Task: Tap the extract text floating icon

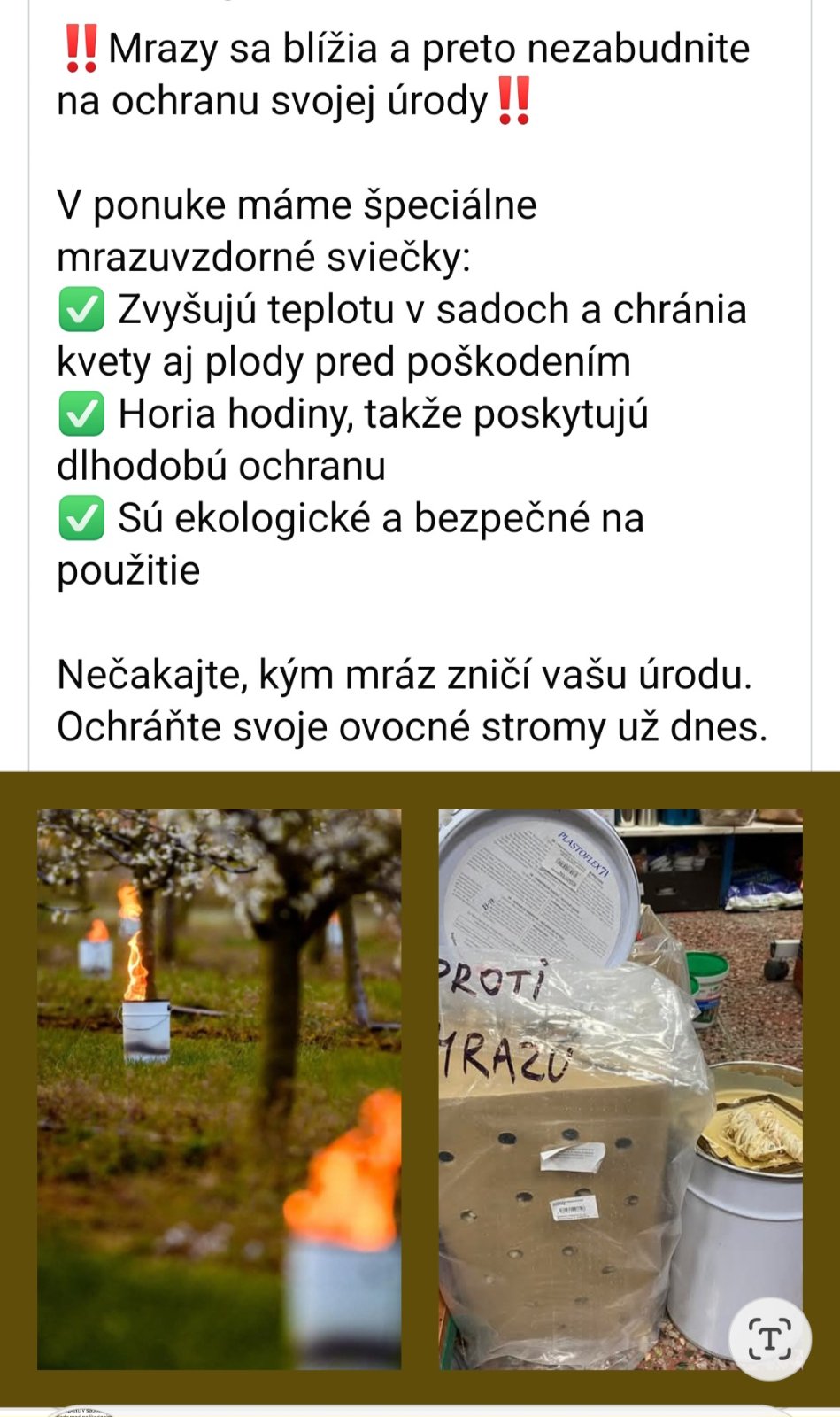Action: point(769,1338)
